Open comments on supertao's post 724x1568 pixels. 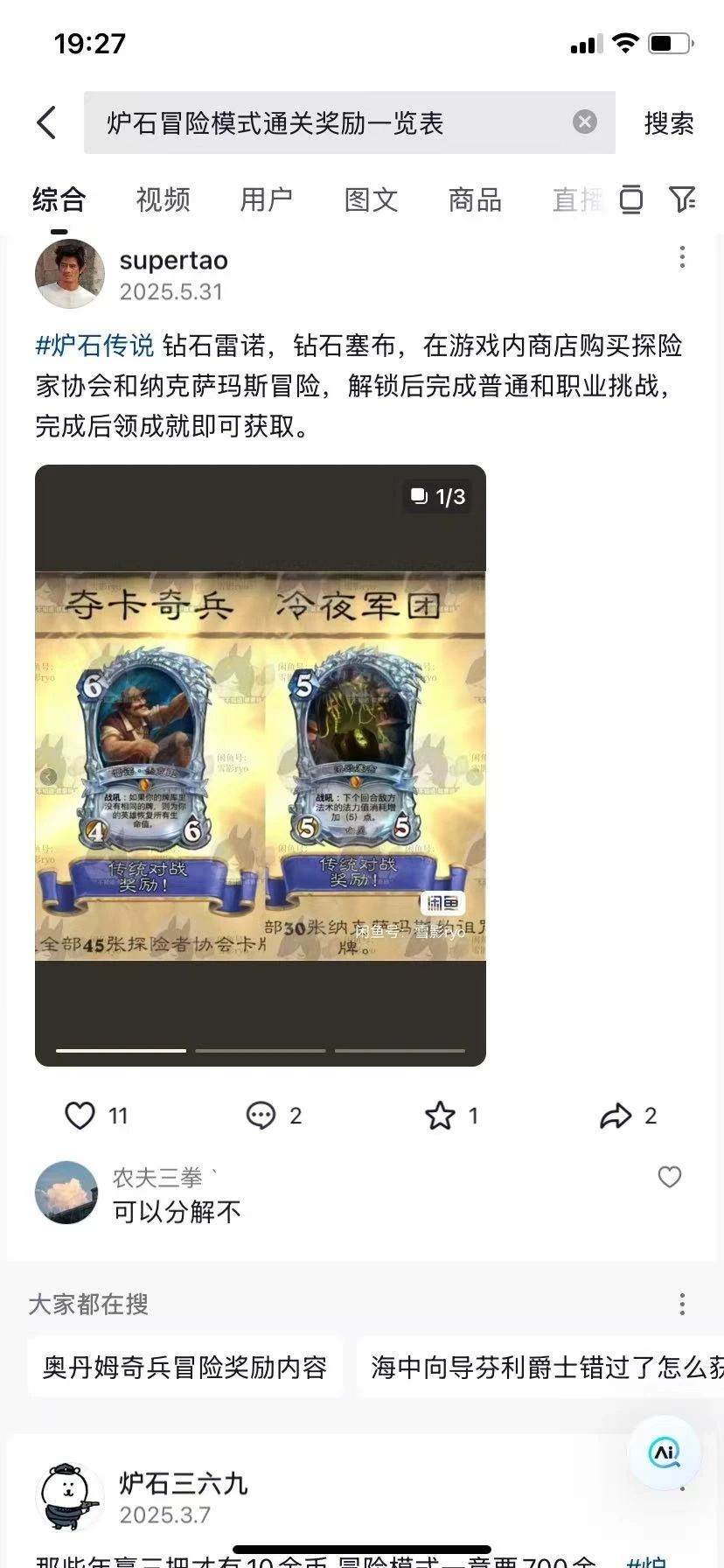coord(261,1115)
